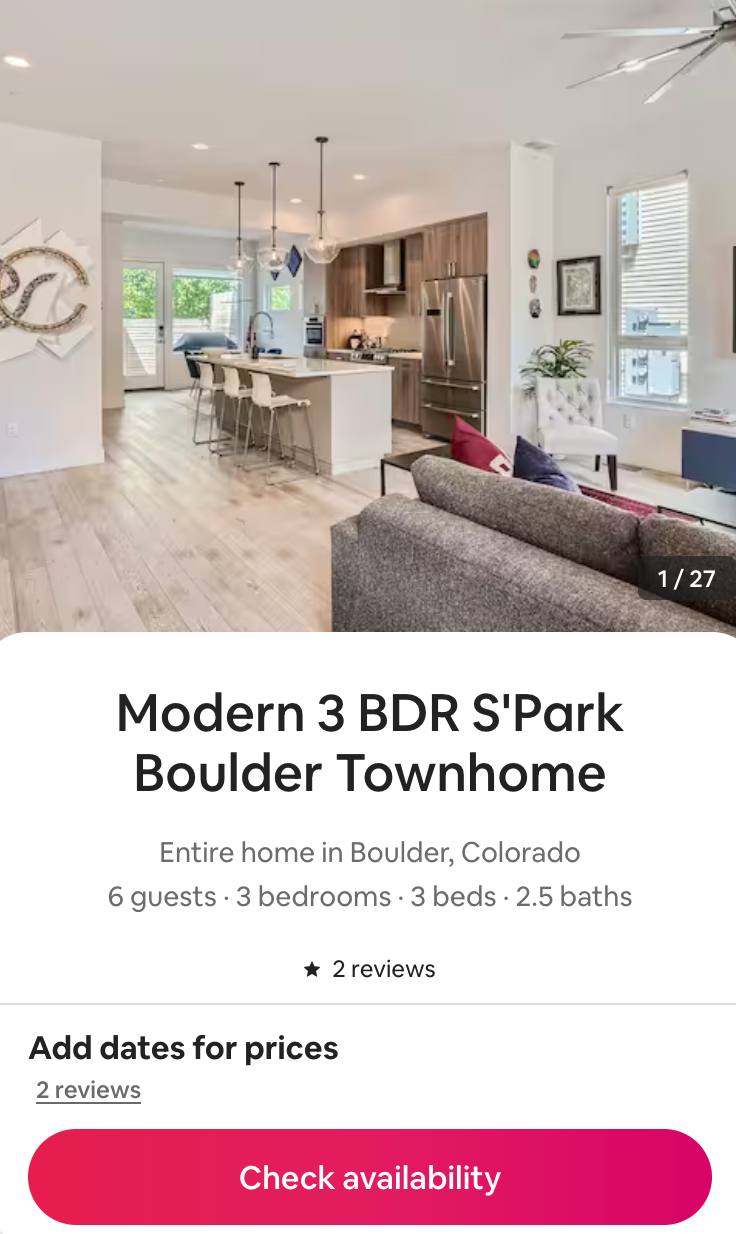Tap the Check availability button

[369, 1177]
